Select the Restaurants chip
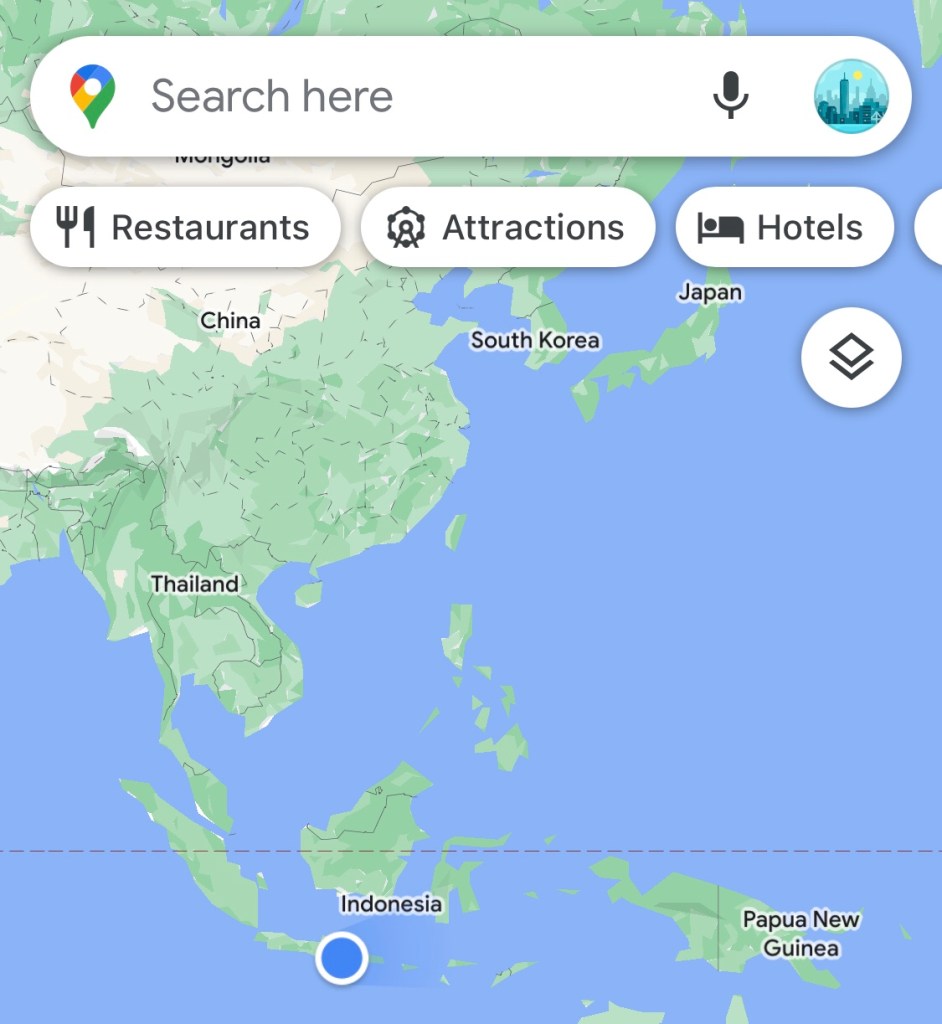The image size is (942, 1024). coord(185,228)
